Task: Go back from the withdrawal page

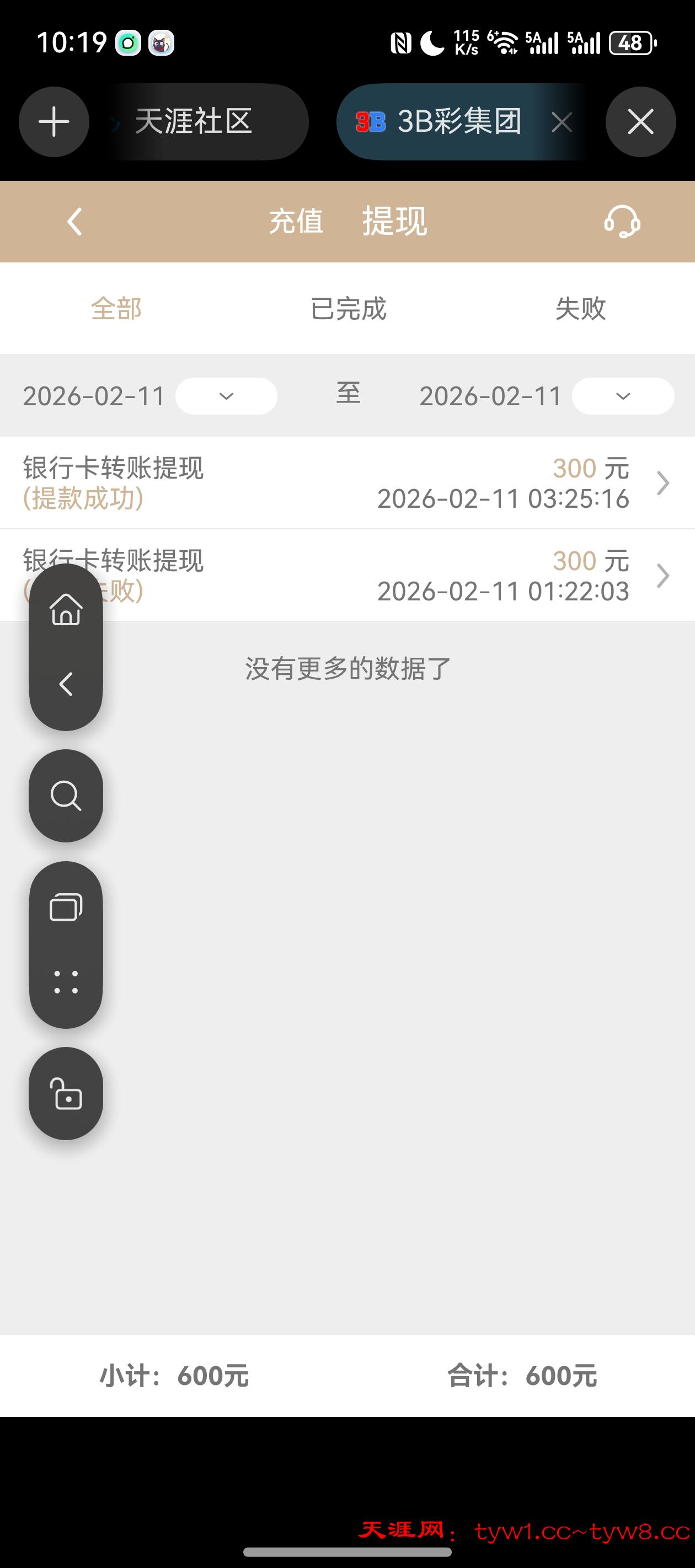Action: tap(74, 222)
